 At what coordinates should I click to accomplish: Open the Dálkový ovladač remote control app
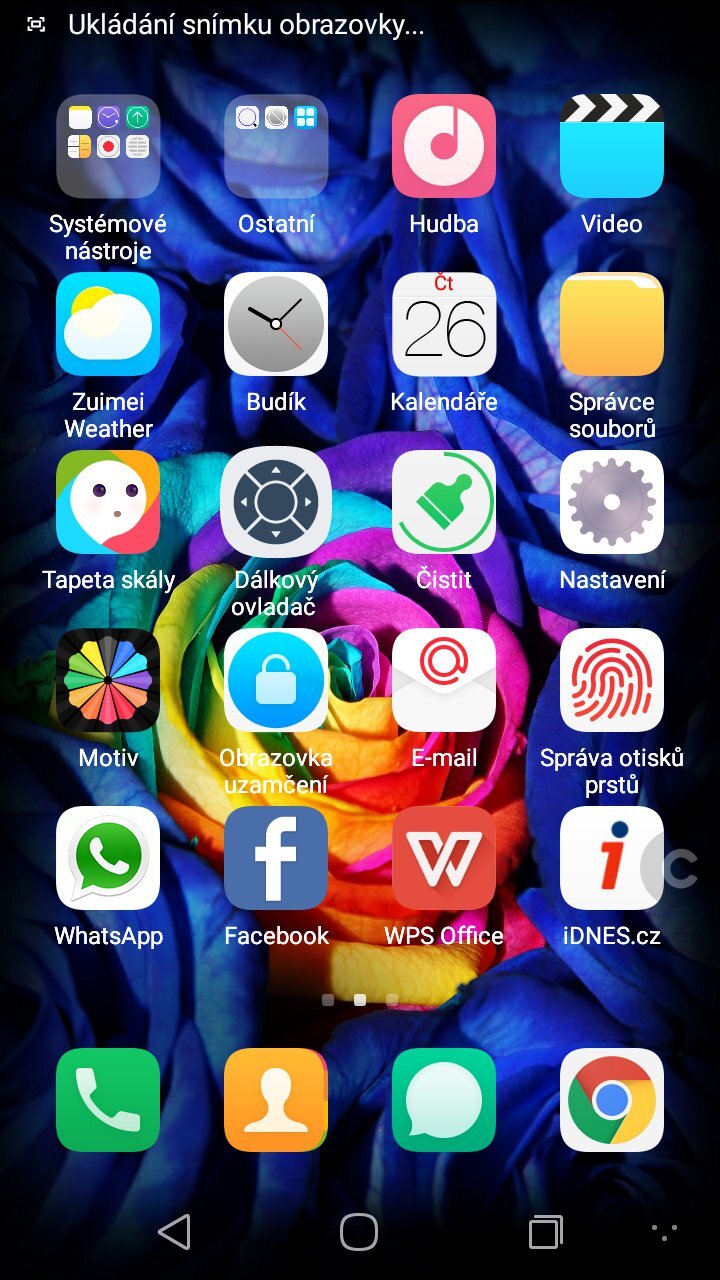click(x=276, y=502)
